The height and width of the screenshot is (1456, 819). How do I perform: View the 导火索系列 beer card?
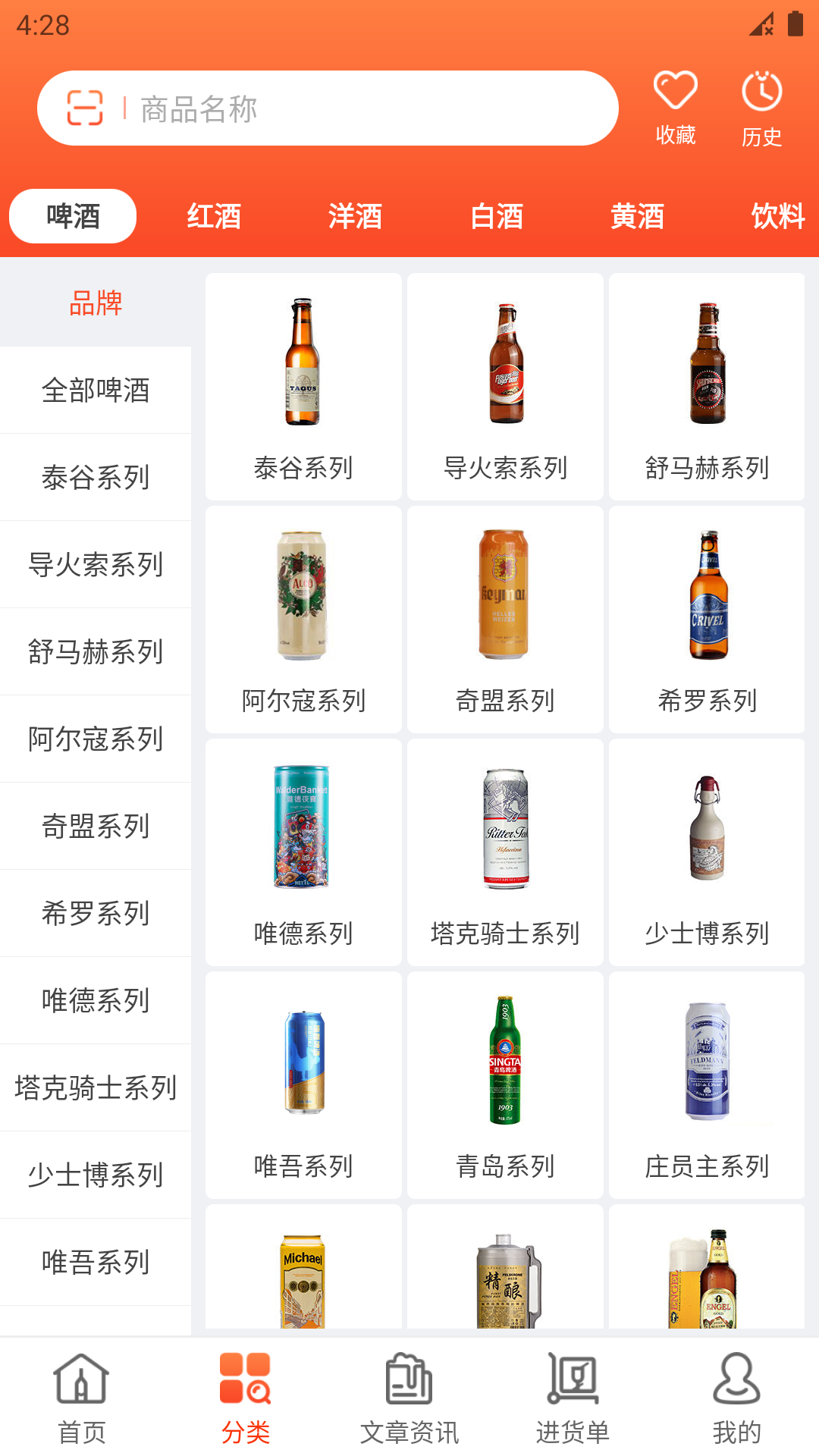[x=505, y=387]
